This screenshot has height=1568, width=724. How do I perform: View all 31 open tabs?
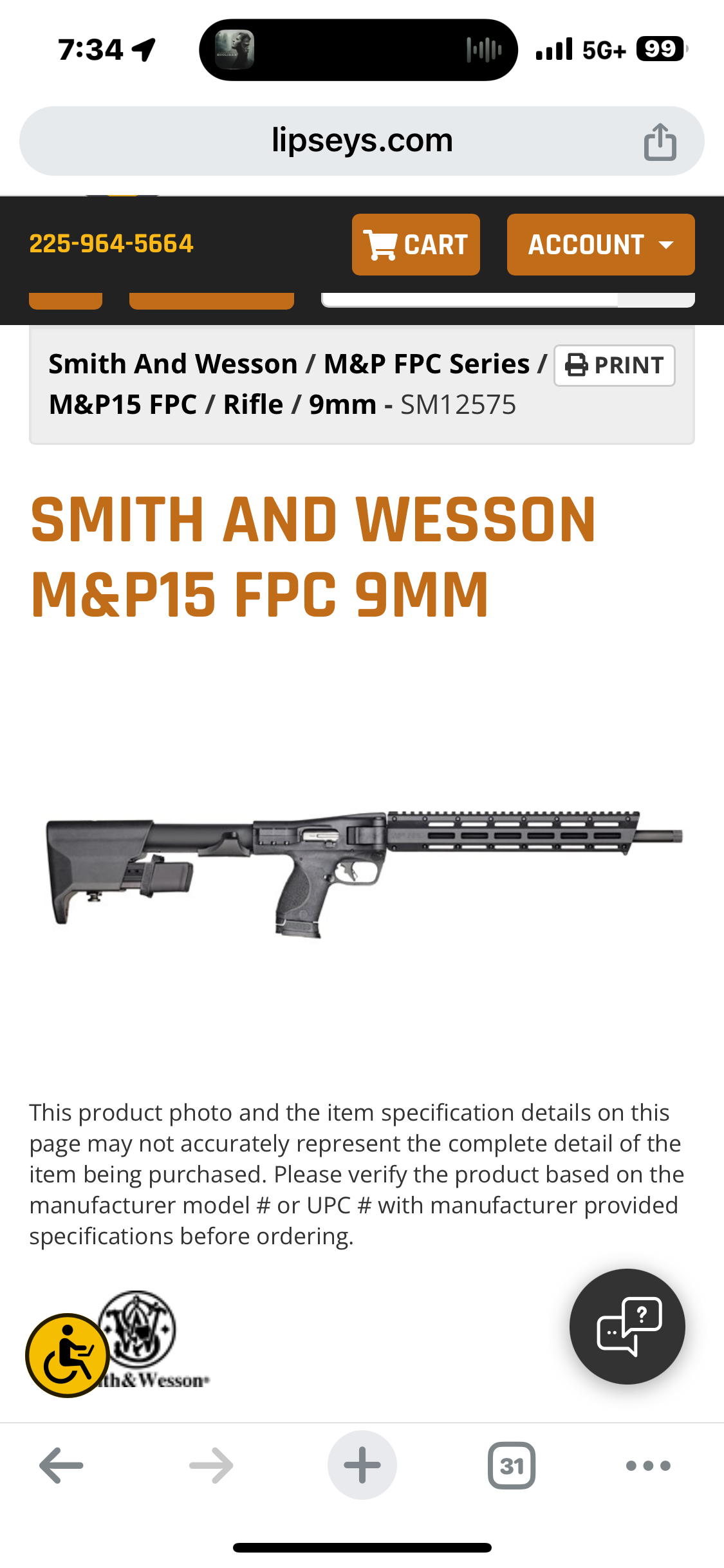512,1465
